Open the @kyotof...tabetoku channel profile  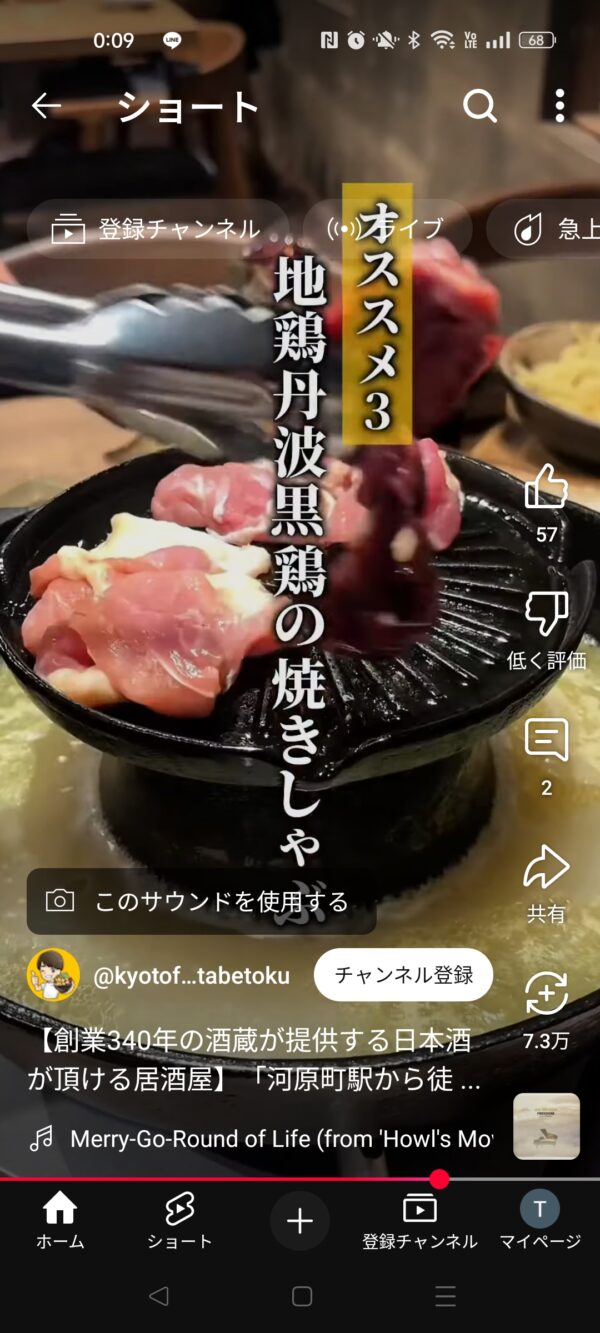click(191, 976)
